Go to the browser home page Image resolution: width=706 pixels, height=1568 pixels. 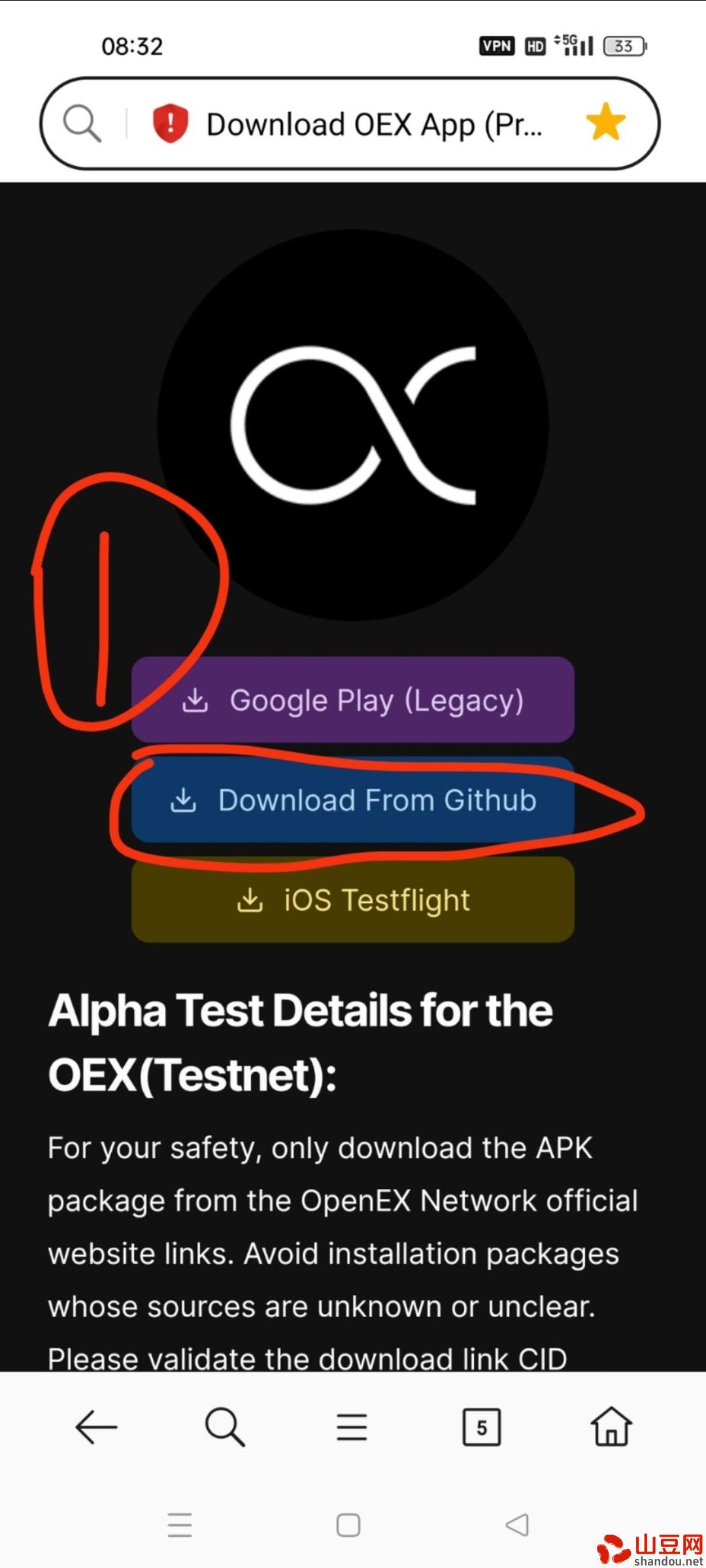click(x=611, y=1427)
